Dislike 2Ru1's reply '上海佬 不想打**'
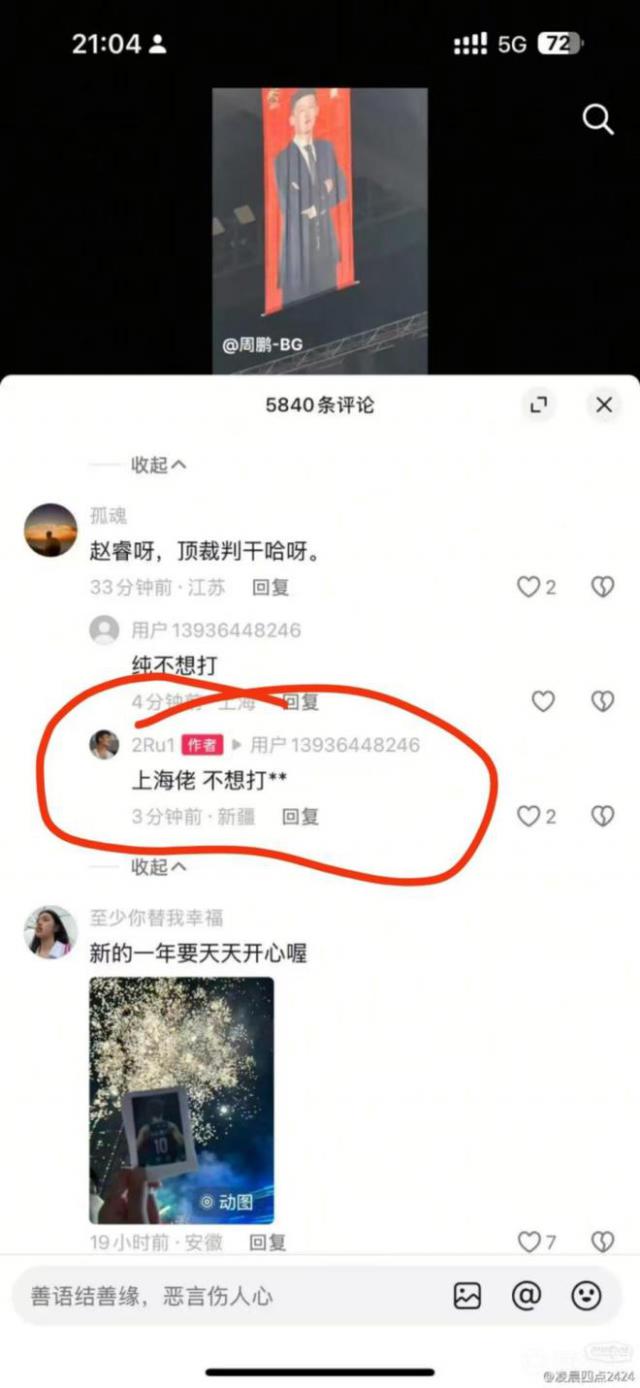This screenshot has width=640, height=1388. tap(602, 816)
